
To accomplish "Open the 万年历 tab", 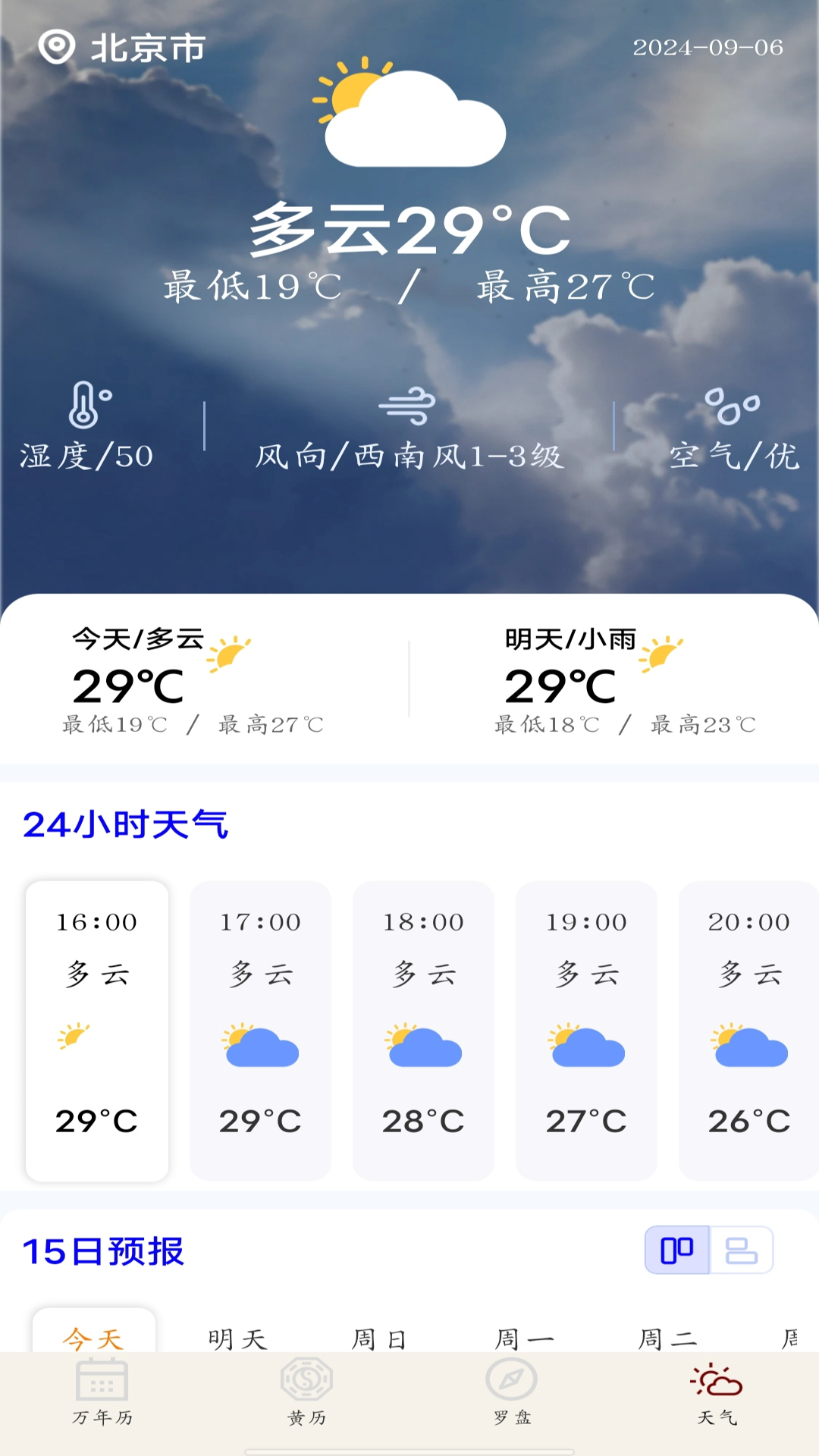I will click(102, 1392).
